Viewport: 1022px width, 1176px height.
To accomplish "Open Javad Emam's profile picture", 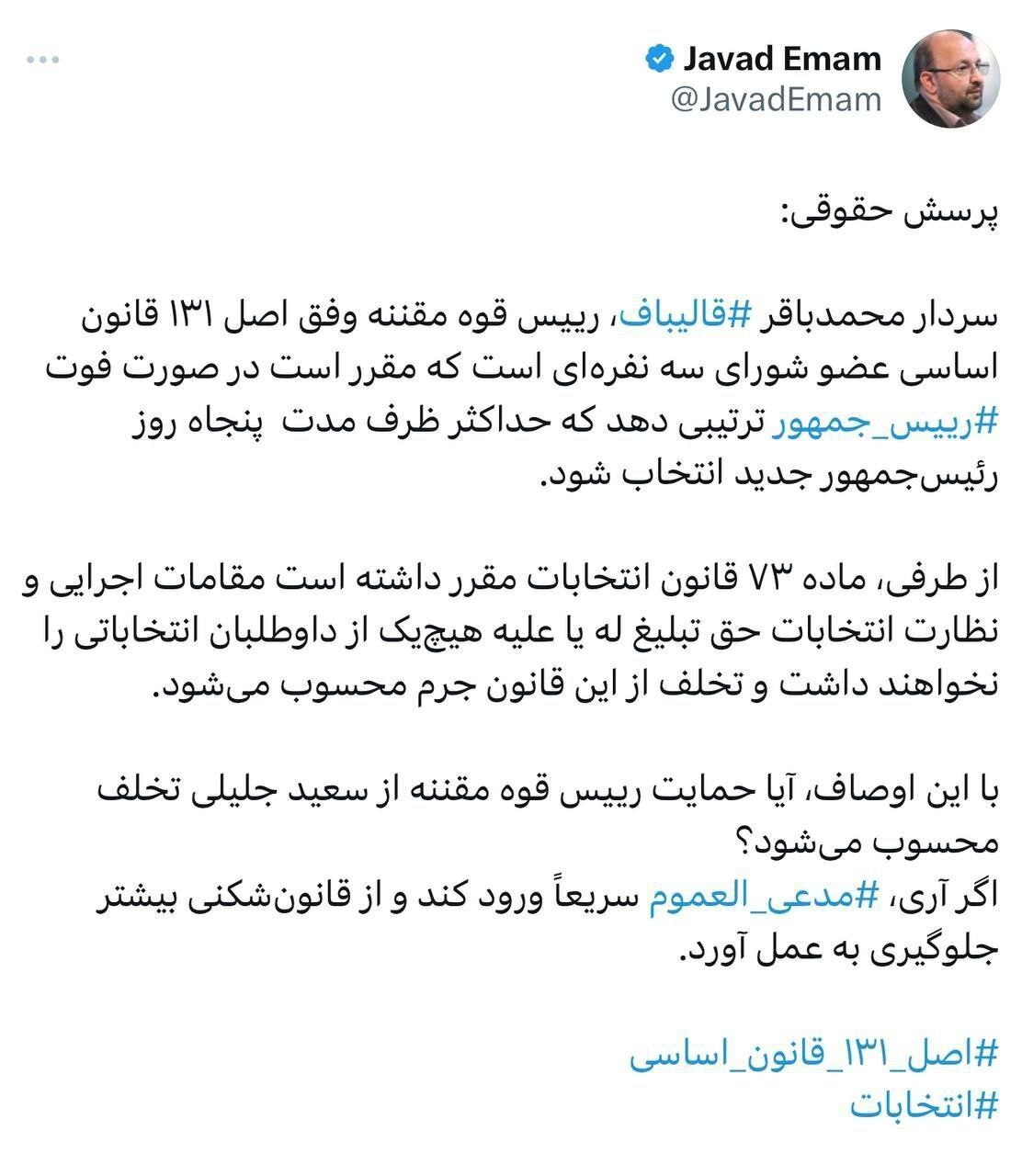I will coord(954,79).
